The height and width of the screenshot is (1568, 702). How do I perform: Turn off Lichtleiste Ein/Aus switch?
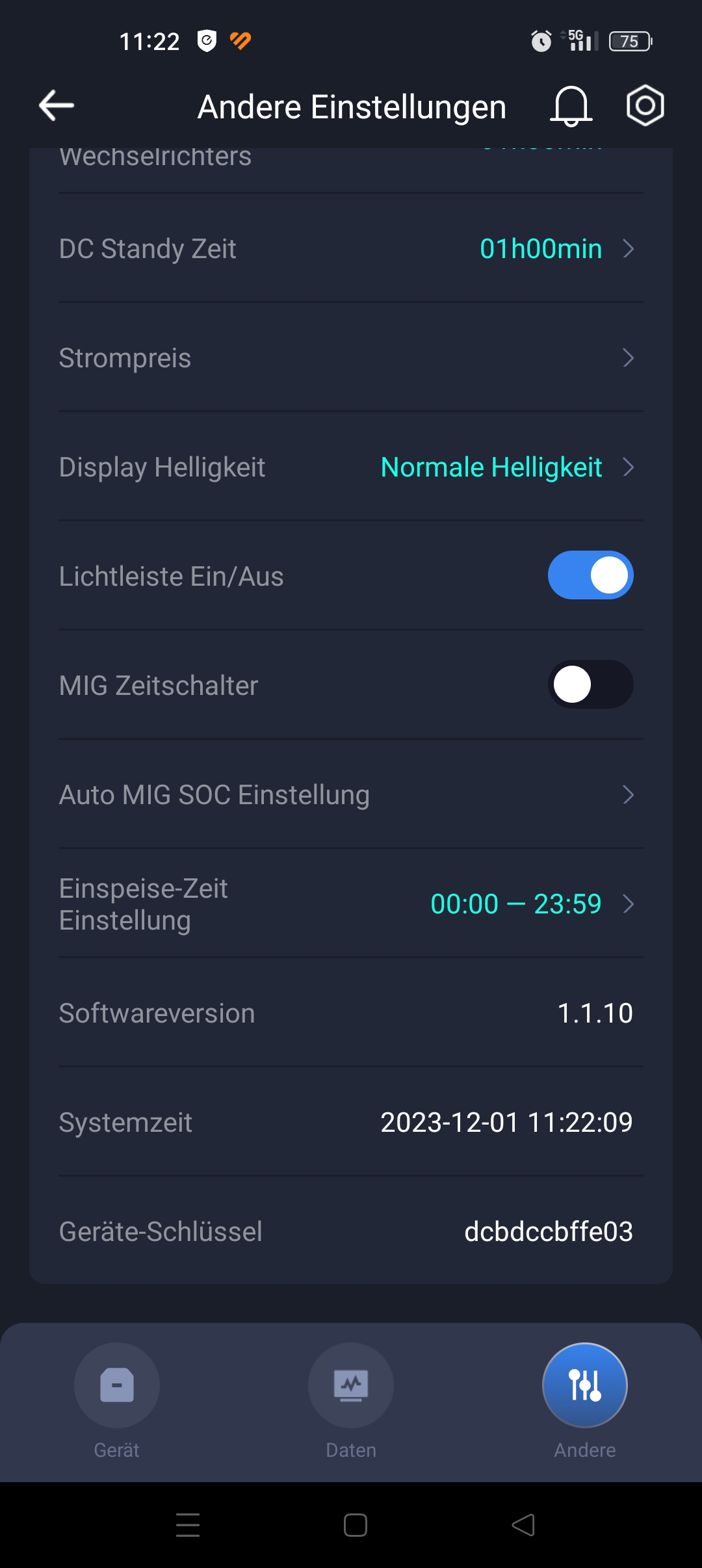[x=590, y=575]
